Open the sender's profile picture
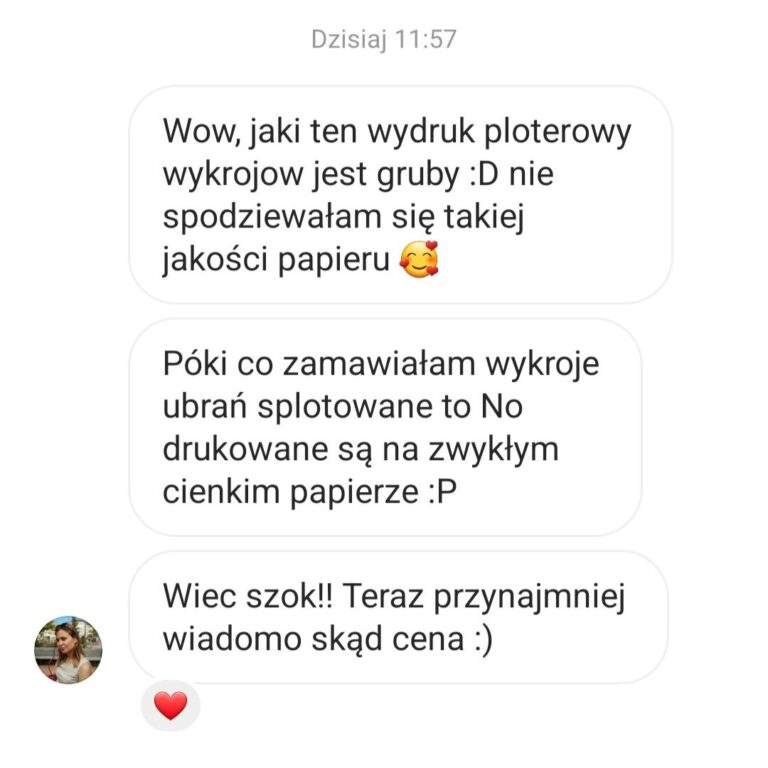The image size is (768, 768). 68,649
